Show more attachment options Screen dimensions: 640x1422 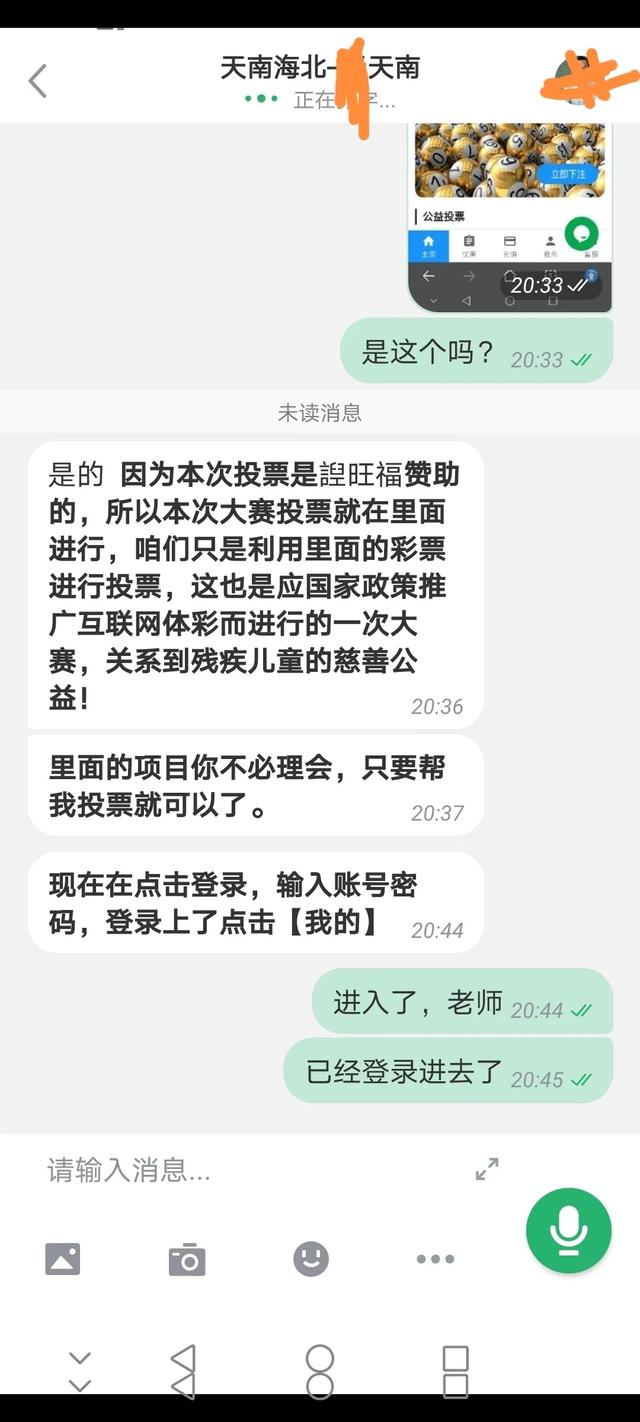click(x=435, y=1259)
